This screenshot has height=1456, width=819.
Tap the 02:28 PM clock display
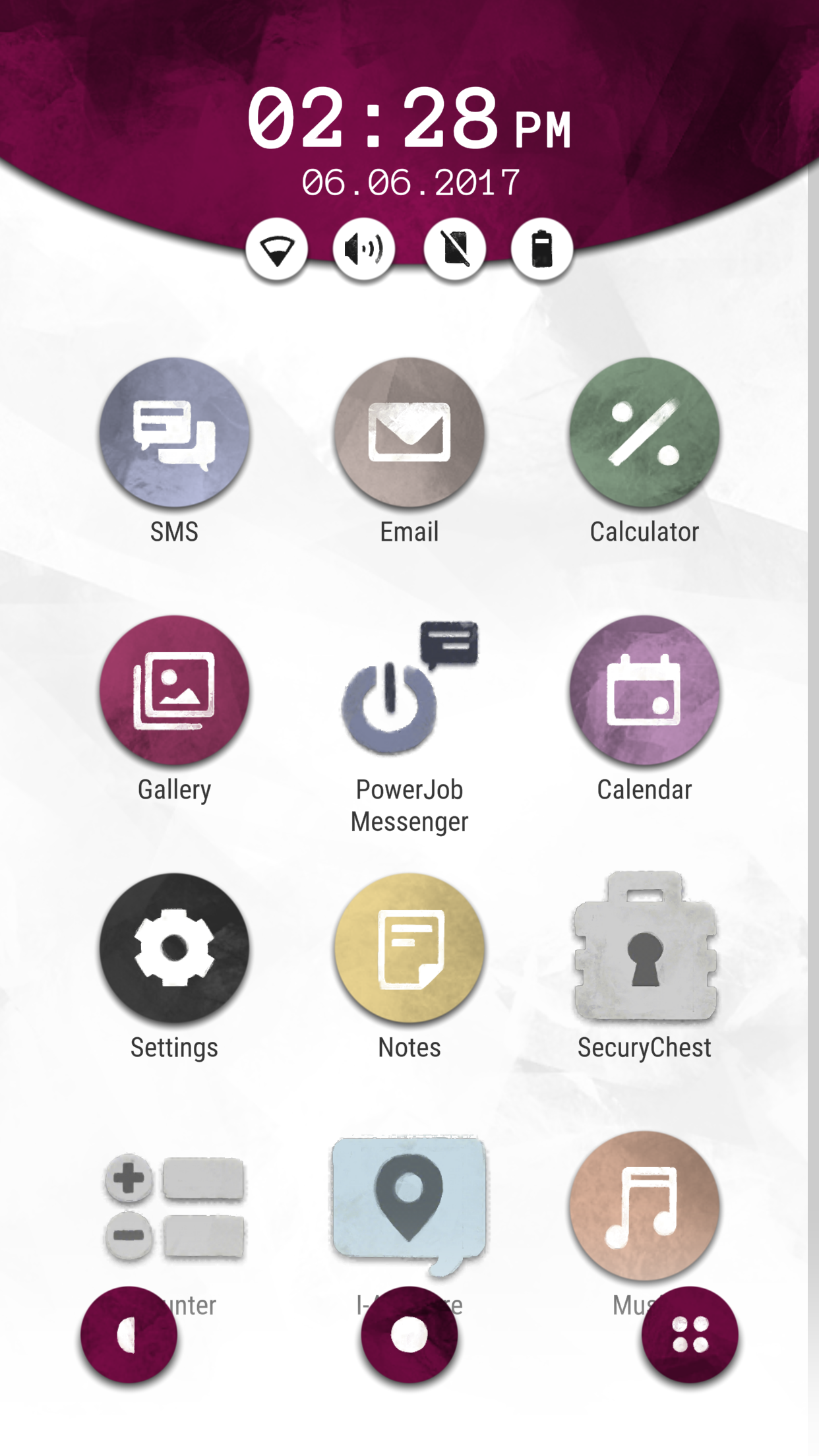pos(409,122)
